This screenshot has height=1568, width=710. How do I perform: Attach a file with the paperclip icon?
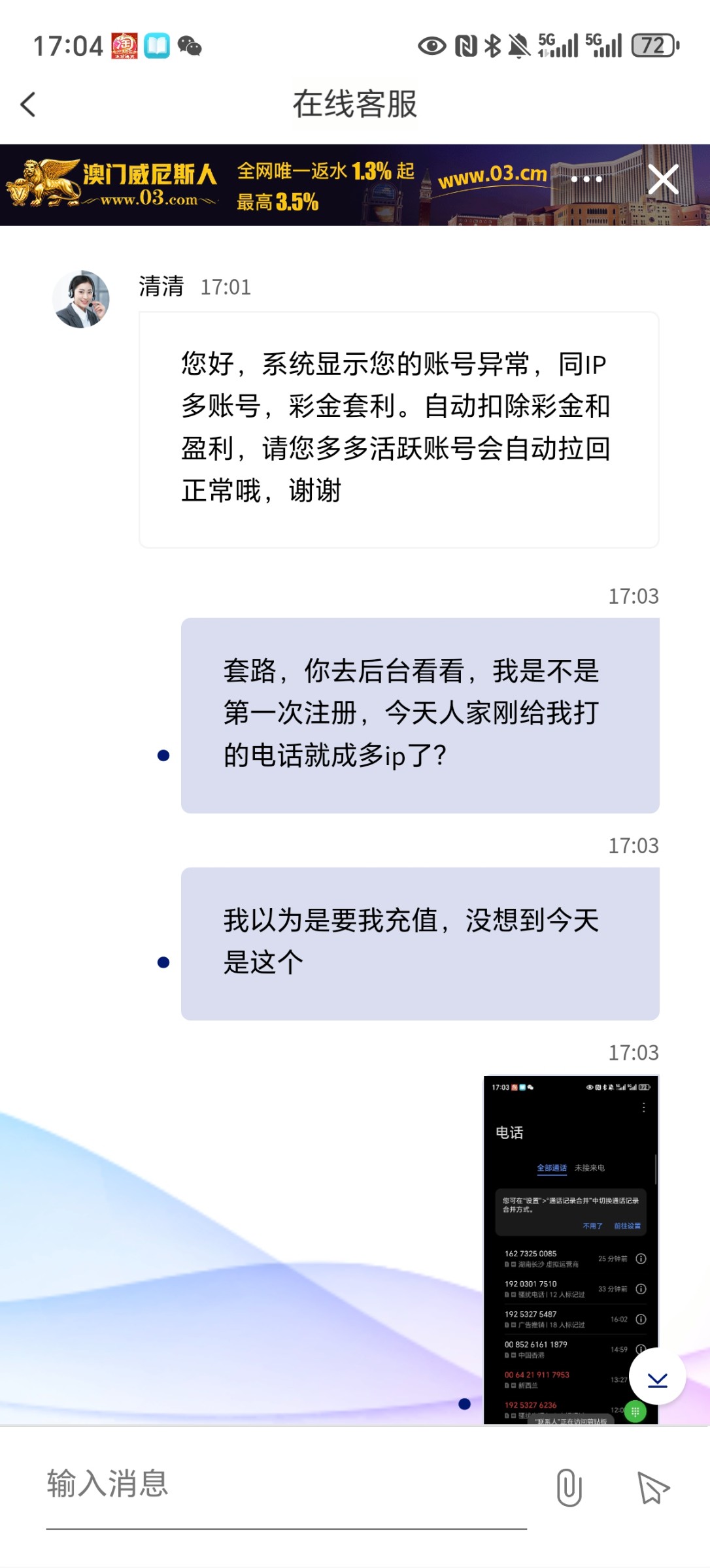pyautogui.click(x=569, y=1487)
